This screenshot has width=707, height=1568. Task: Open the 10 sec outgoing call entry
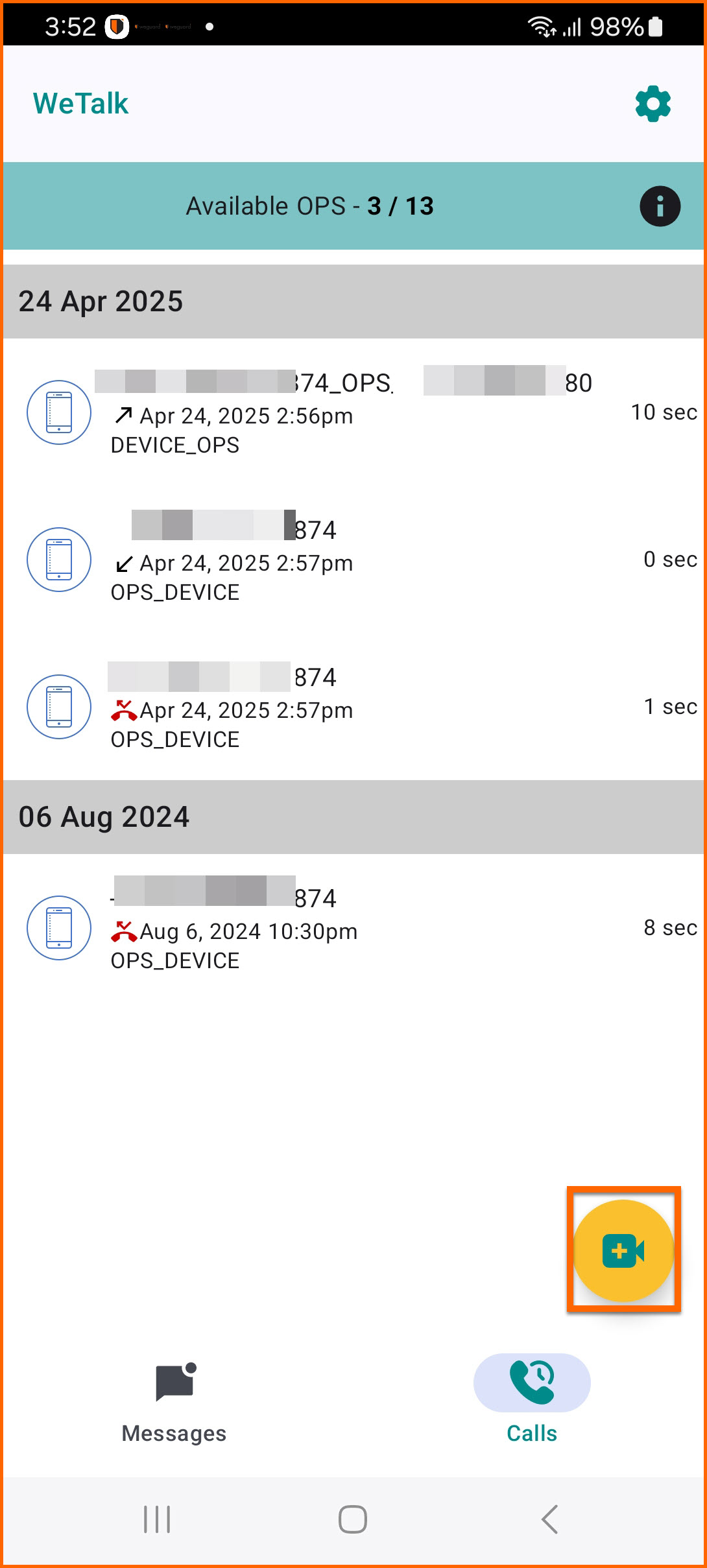click(353, 412)
